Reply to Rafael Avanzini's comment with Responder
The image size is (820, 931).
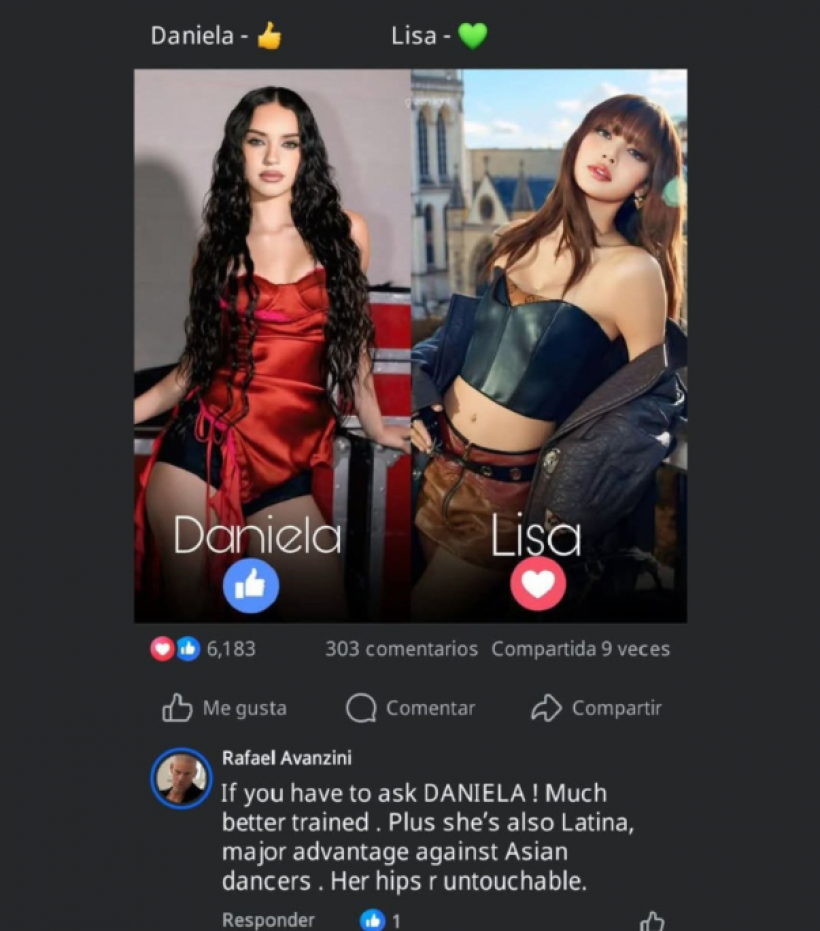pos(268,920)
